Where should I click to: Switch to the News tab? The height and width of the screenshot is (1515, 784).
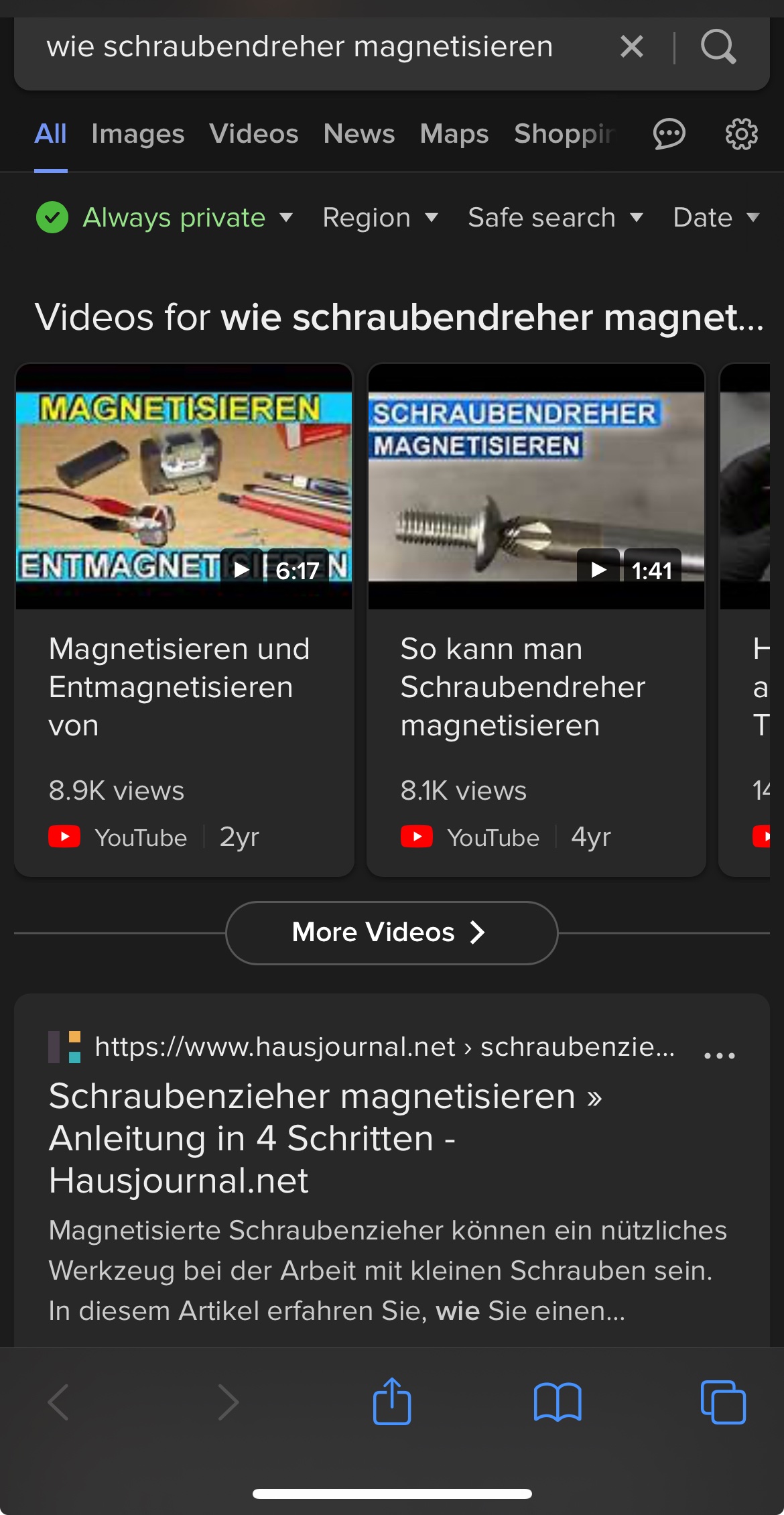pyautogui.click(x=359, y=134)
